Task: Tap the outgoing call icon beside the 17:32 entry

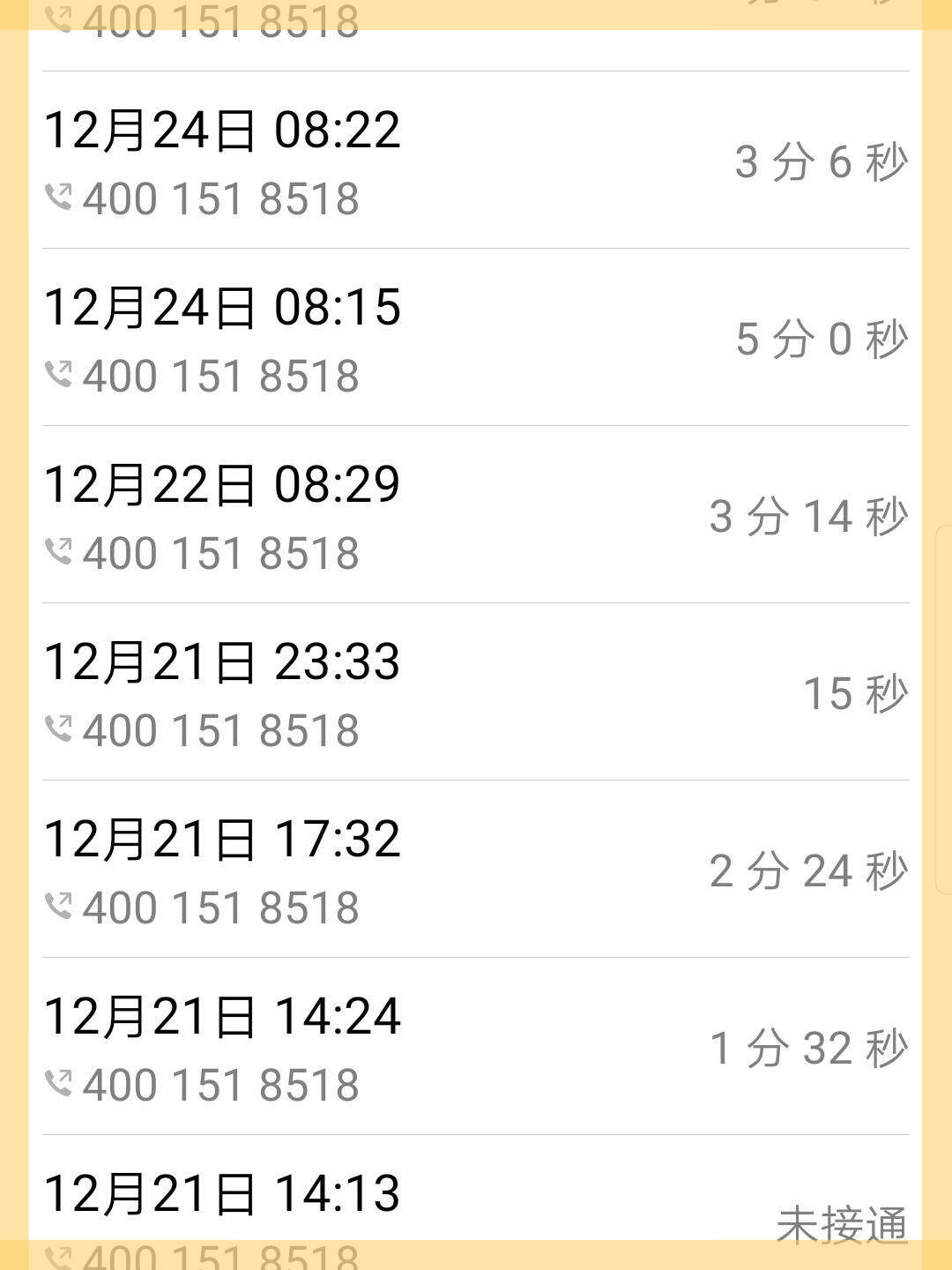Action: point(58,904)
